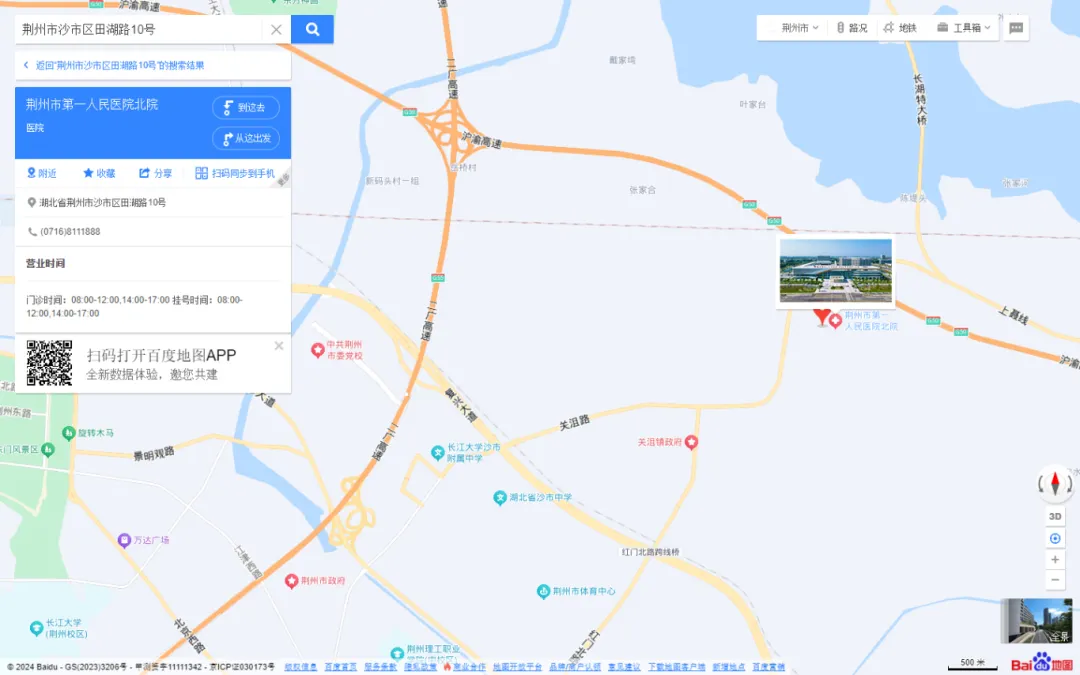Share this location with 分享
The image size is (1080, 675).
tap(155, 173)
